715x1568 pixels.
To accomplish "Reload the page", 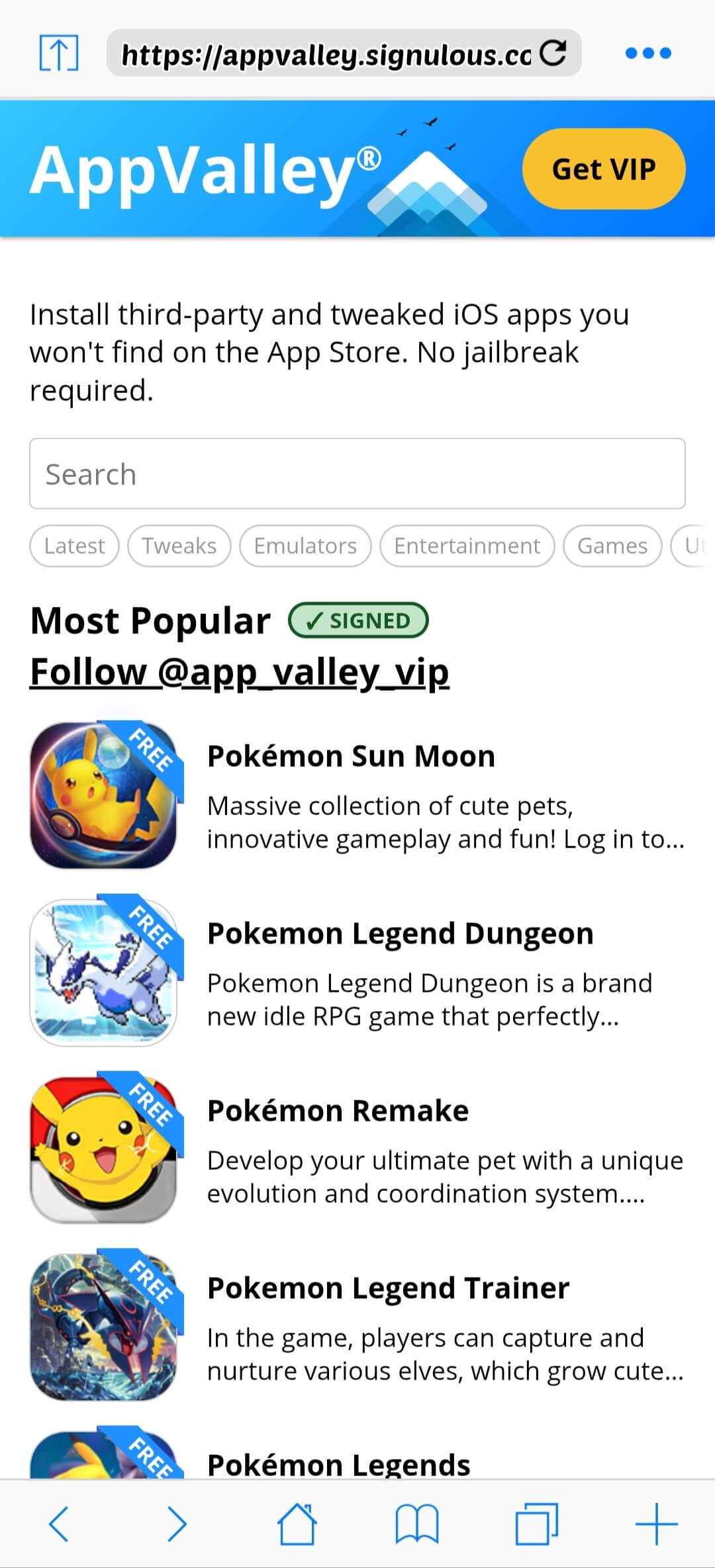I will [553, 53].
